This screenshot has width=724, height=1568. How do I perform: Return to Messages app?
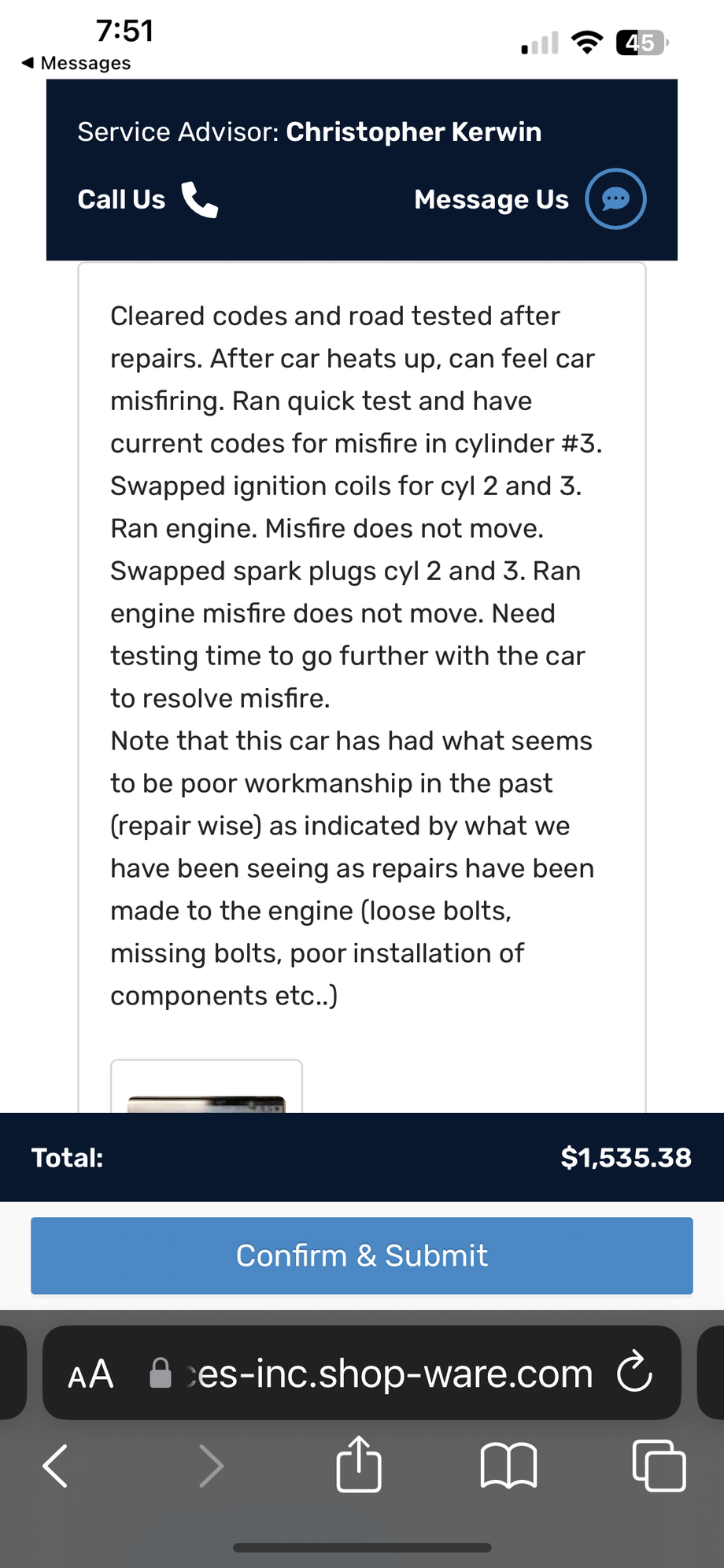76,63
